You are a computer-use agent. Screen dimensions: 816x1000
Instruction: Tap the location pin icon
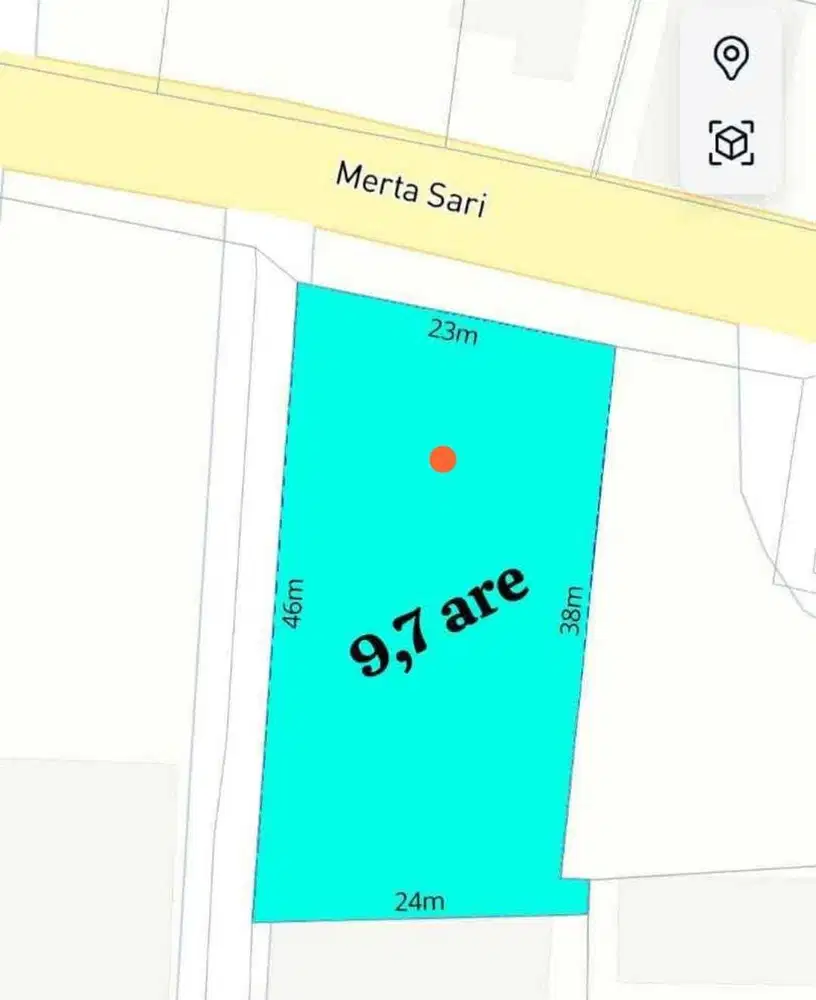(x=731, y=58)
